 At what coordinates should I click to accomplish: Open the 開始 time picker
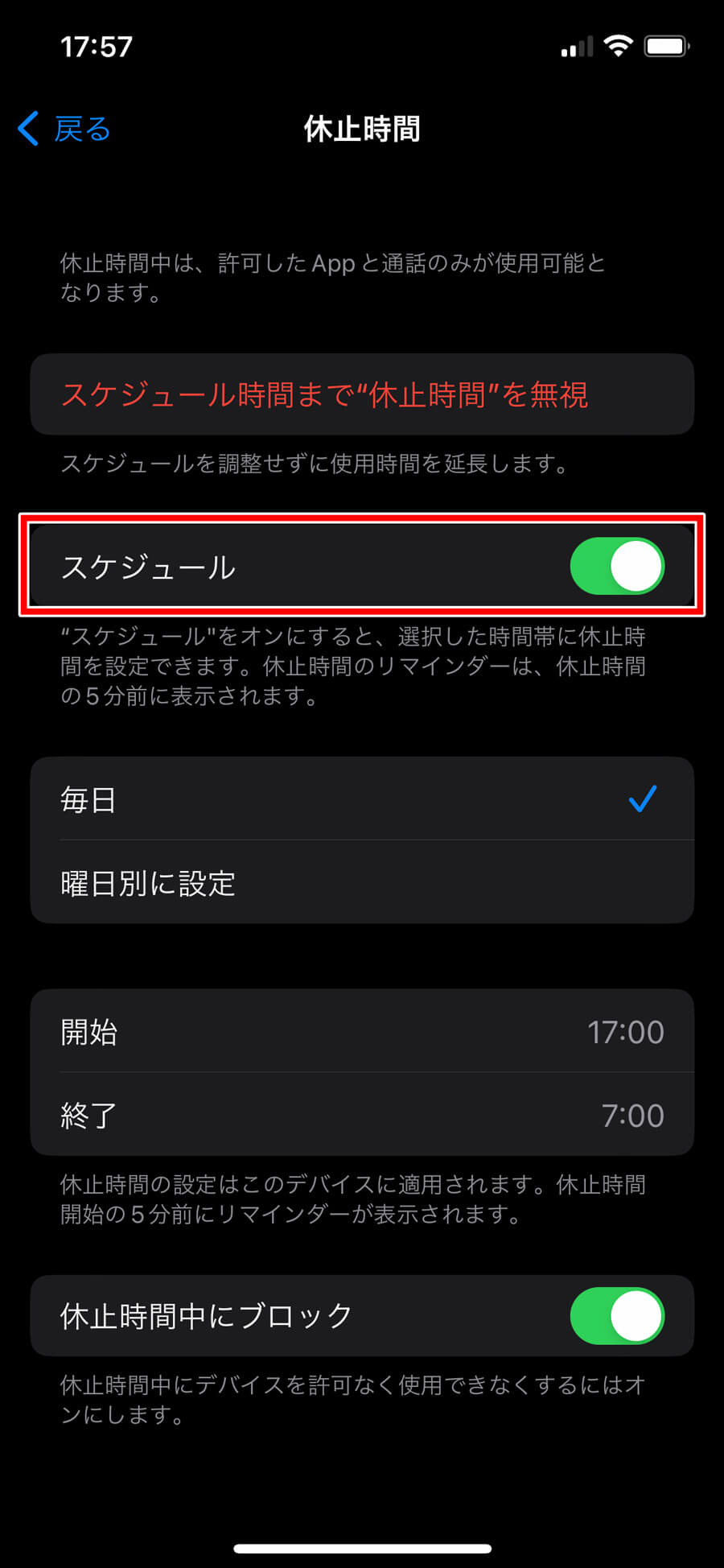tap(362, 1030)
